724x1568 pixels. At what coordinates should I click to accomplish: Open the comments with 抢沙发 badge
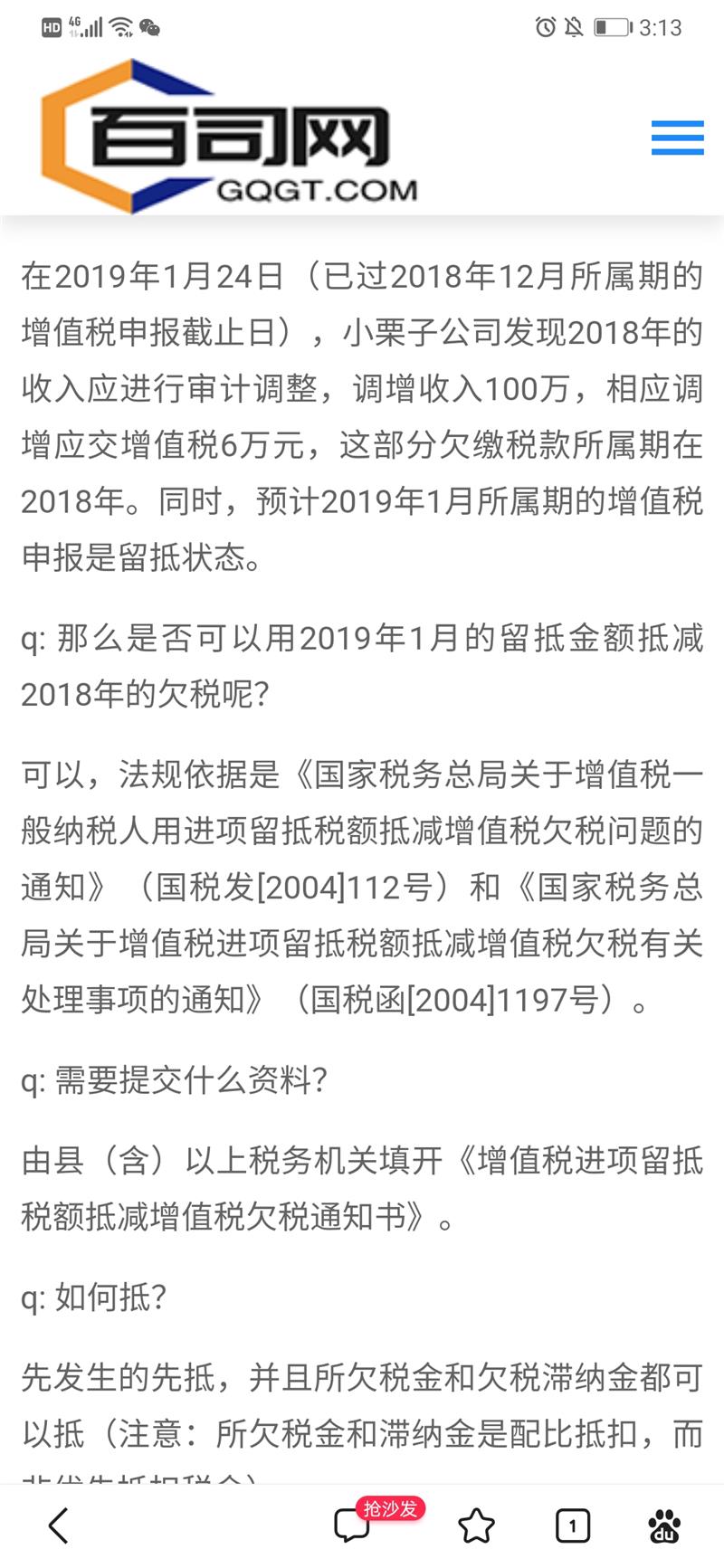click(352, 1525)
